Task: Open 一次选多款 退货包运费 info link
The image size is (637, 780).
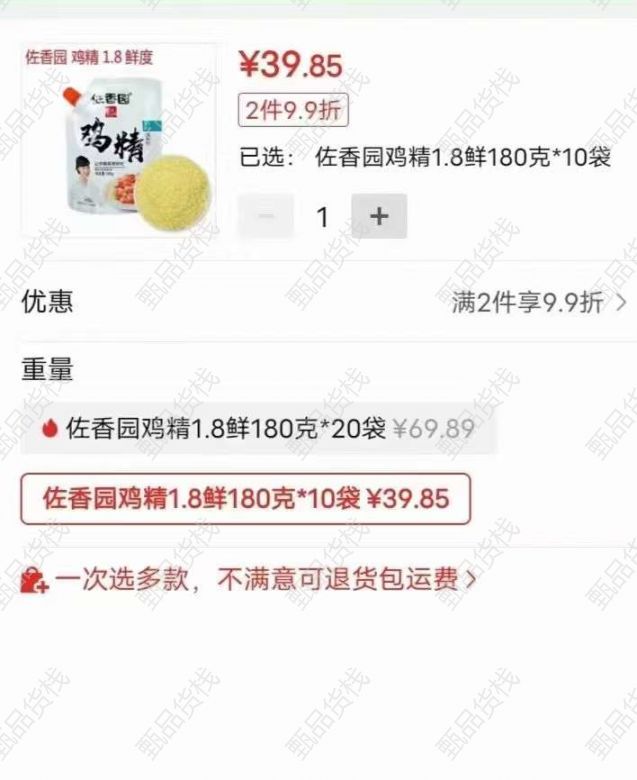Action: 250,579
